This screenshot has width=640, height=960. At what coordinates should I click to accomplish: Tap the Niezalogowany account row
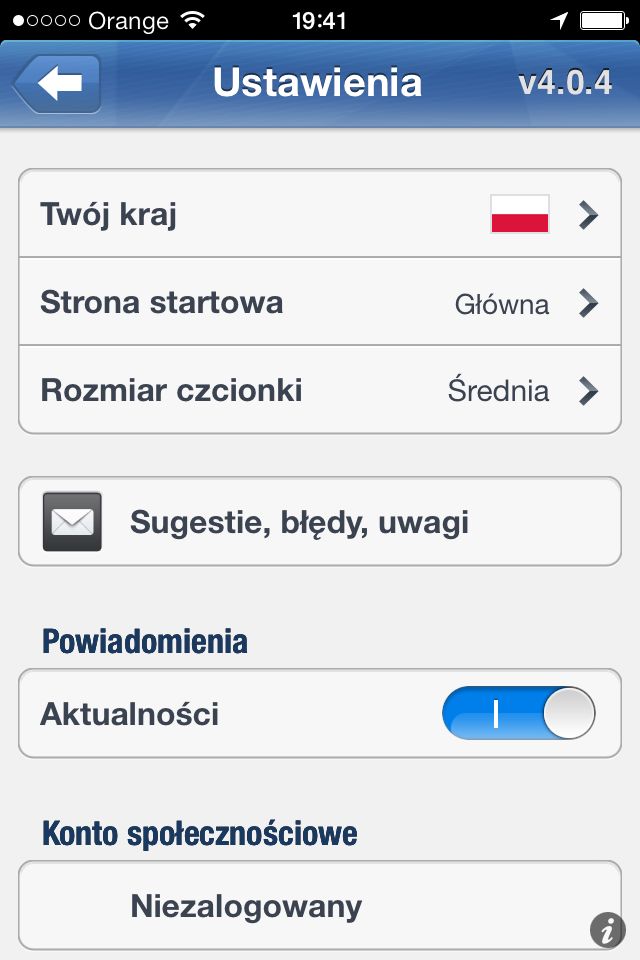click(300, 906)
